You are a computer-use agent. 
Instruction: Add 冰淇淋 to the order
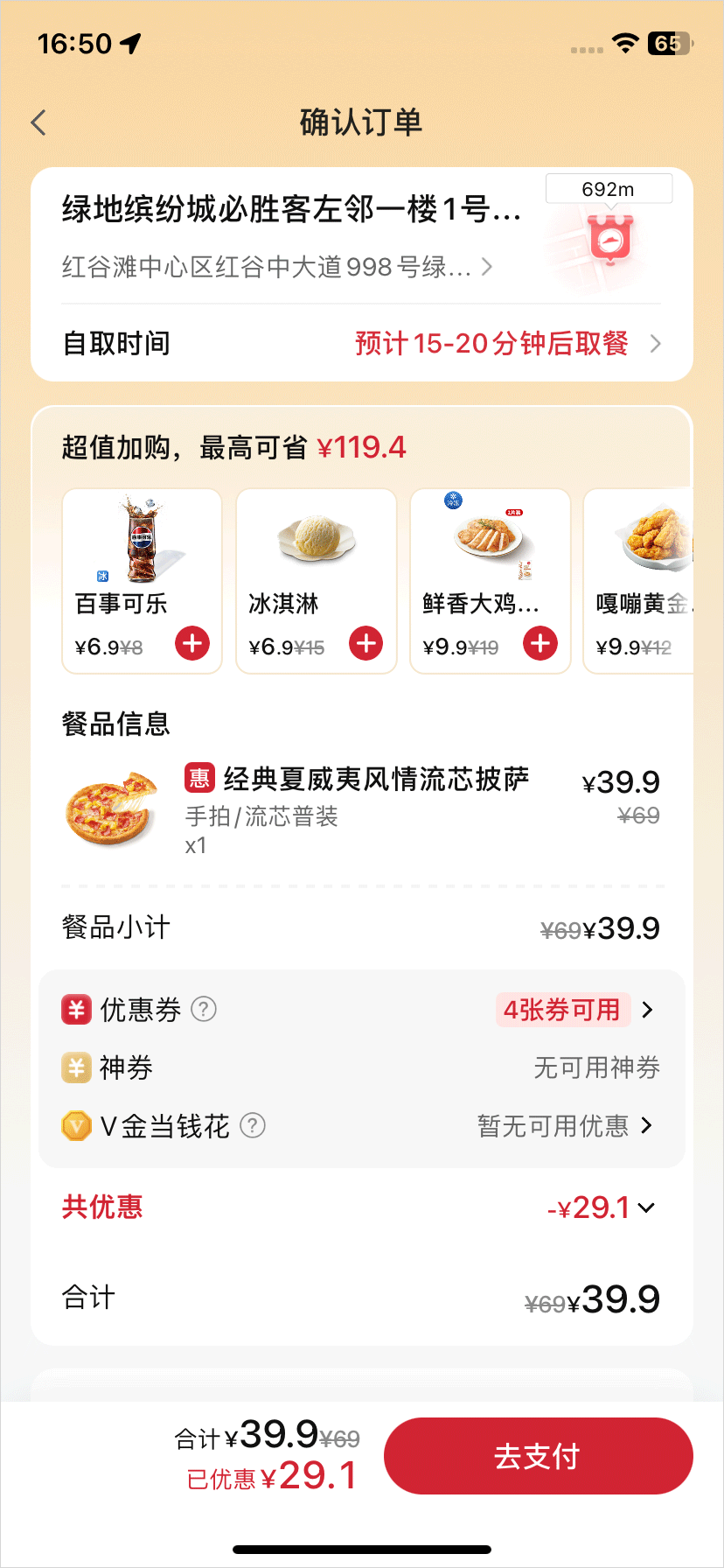(x=366, y=643)
